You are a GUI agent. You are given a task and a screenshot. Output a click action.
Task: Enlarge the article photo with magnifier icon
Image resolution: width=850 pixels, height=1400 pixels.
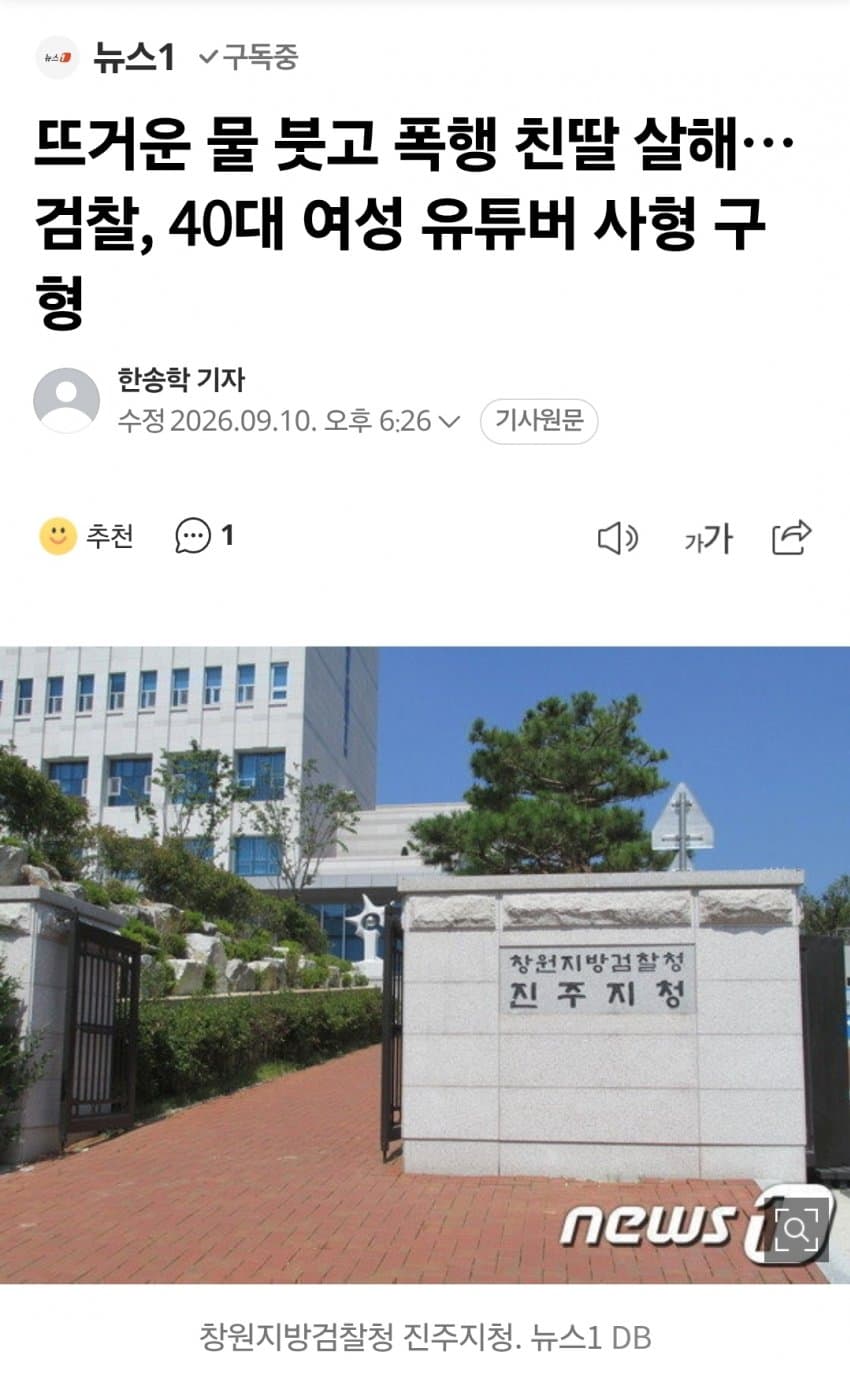(797, 1230)
